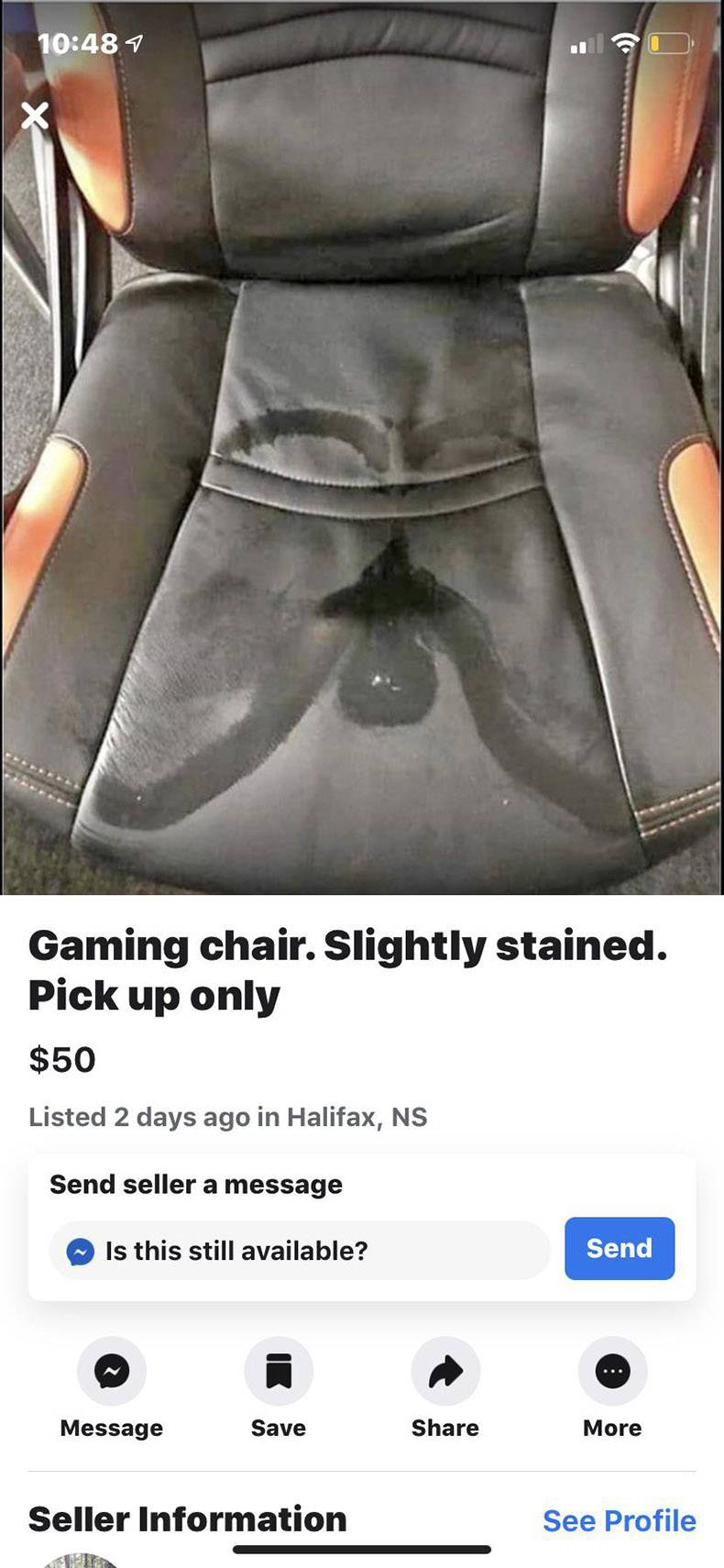Share this listing

(445, 1372)
